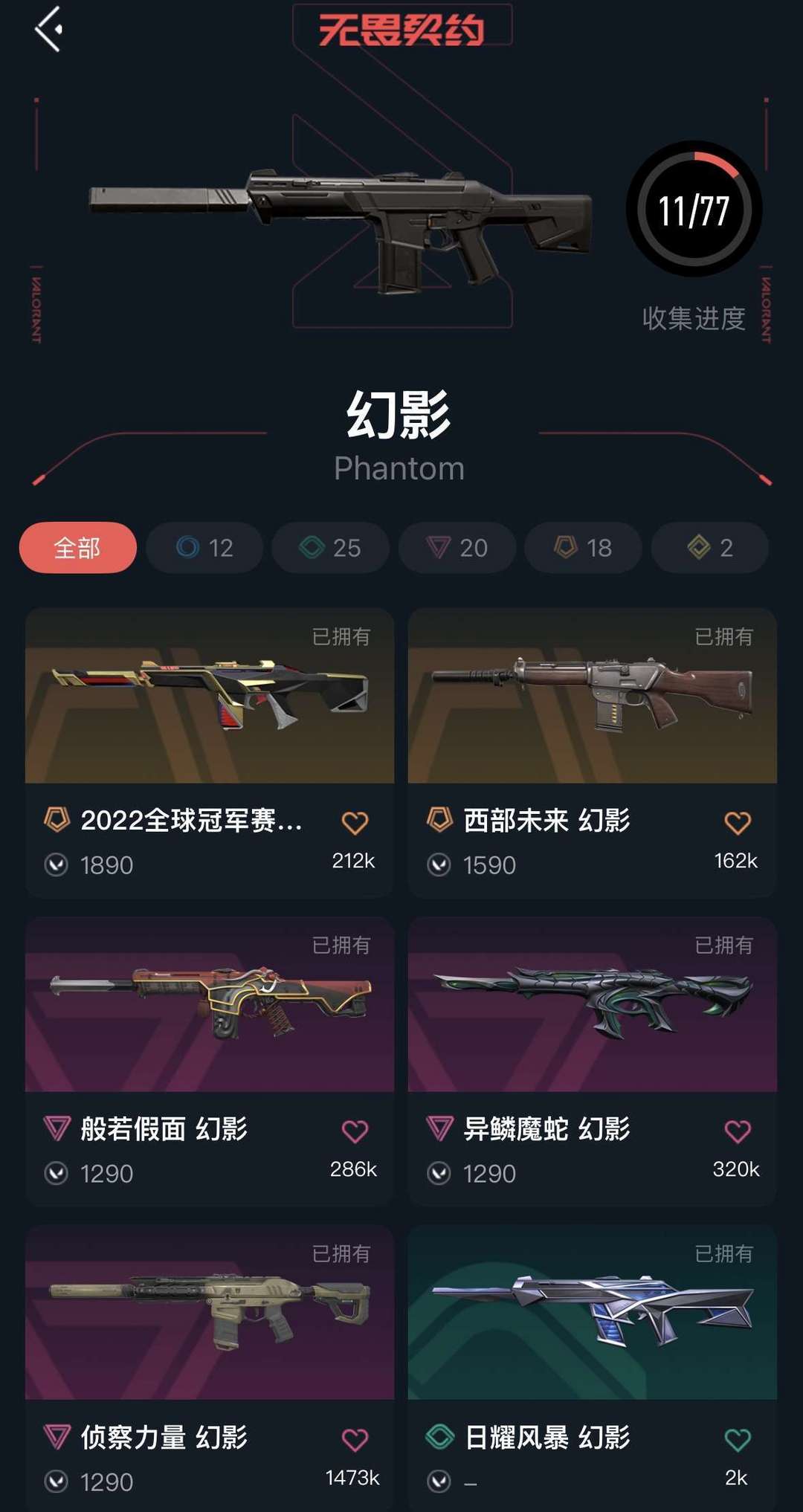The image size is (803, 1512).
Task: Go back using the top arrow
Action: tap(48, 30)
